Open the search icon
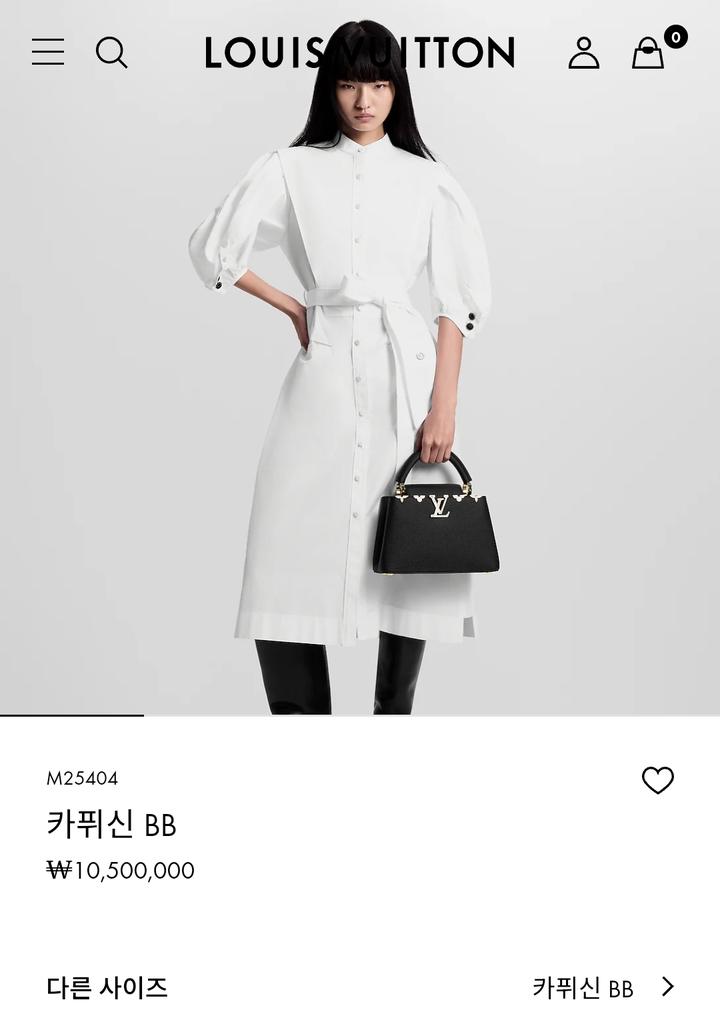Image resolution: width=720 pixels, height=1034 pixels. 111,52
